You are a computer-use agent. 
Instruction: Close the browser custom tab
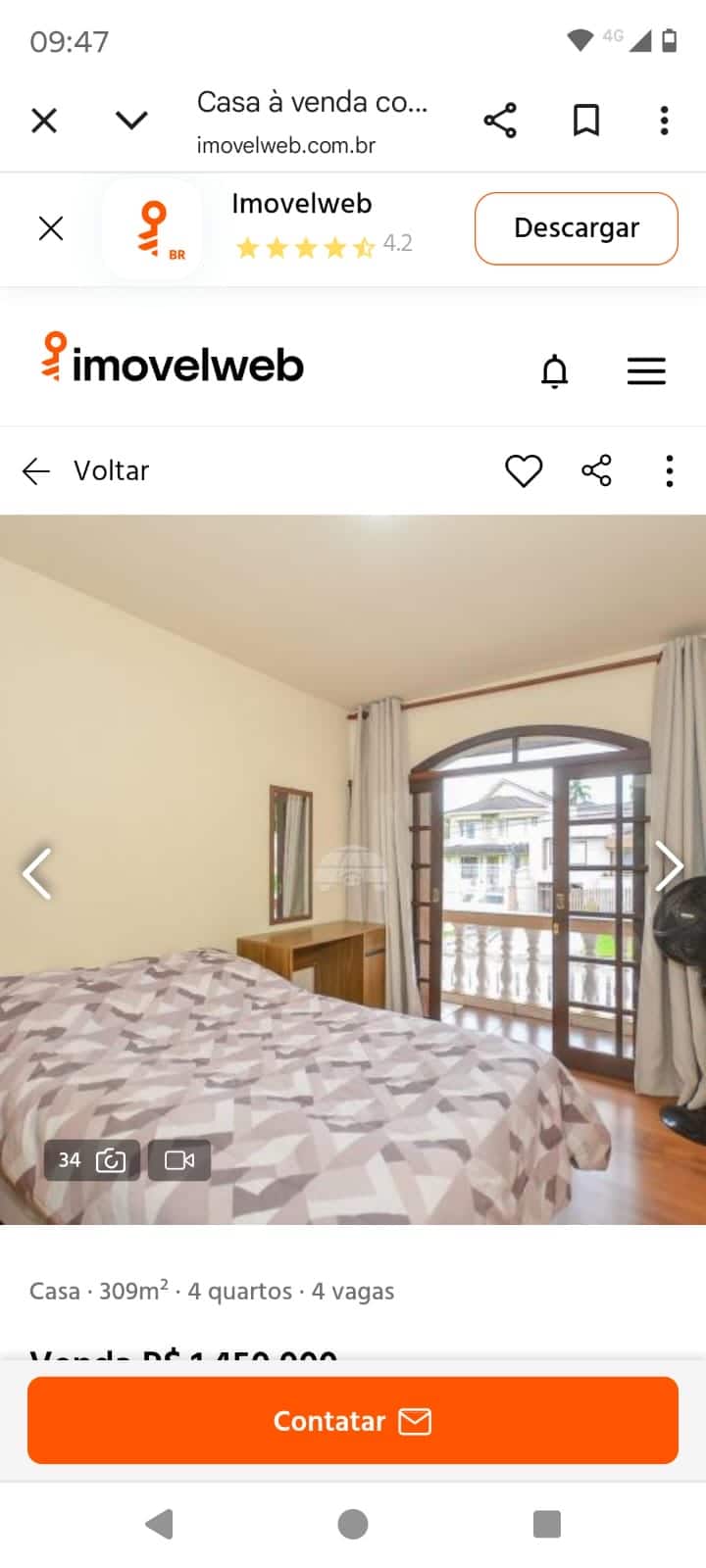click(44, 121)
